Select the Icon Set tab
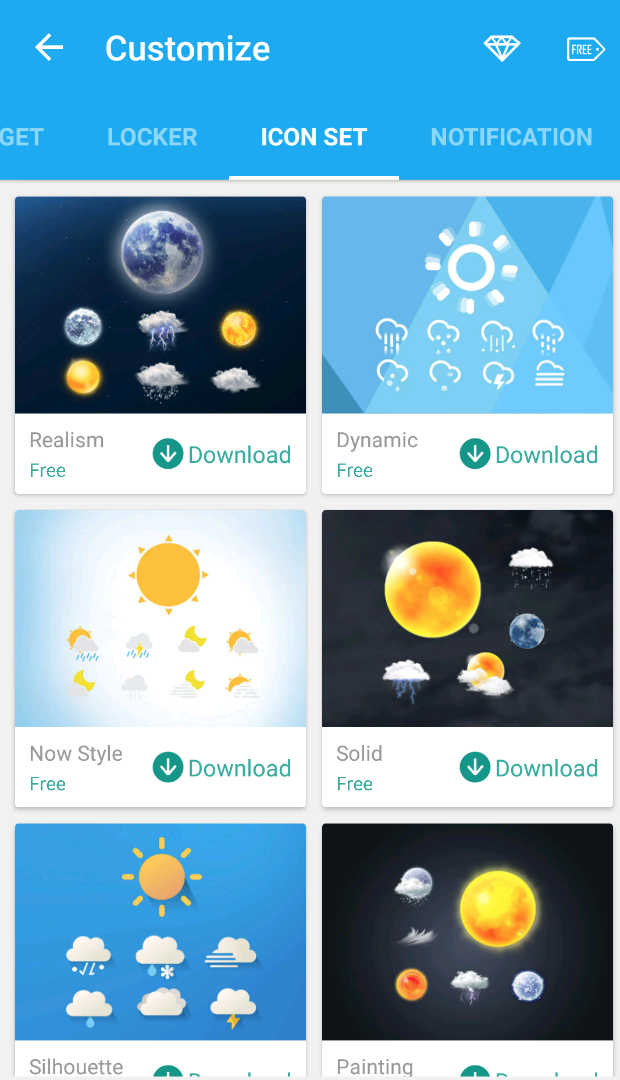The height and width of the screenshot is (1080, 620). coord(314,137)
